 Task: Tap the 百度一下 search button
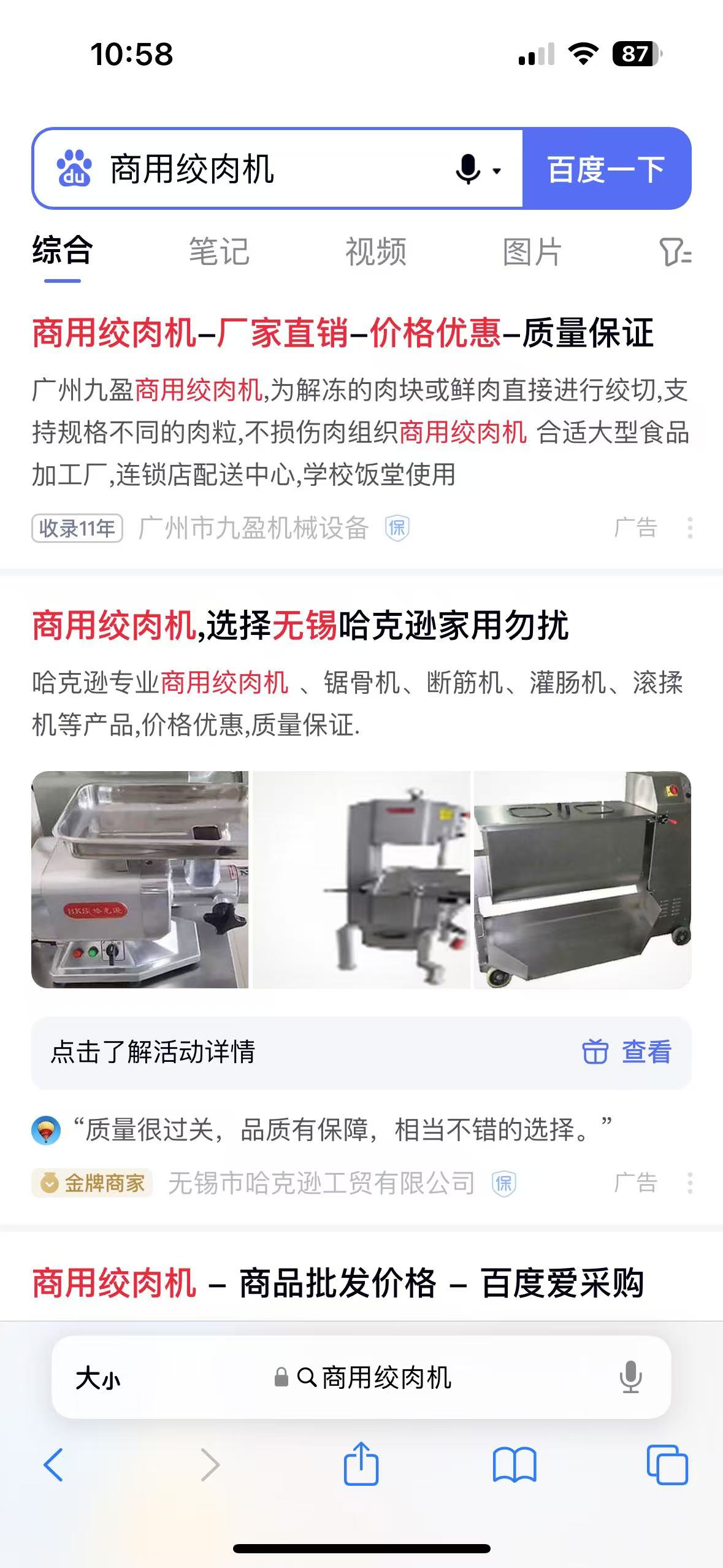[x=606, y=169]
